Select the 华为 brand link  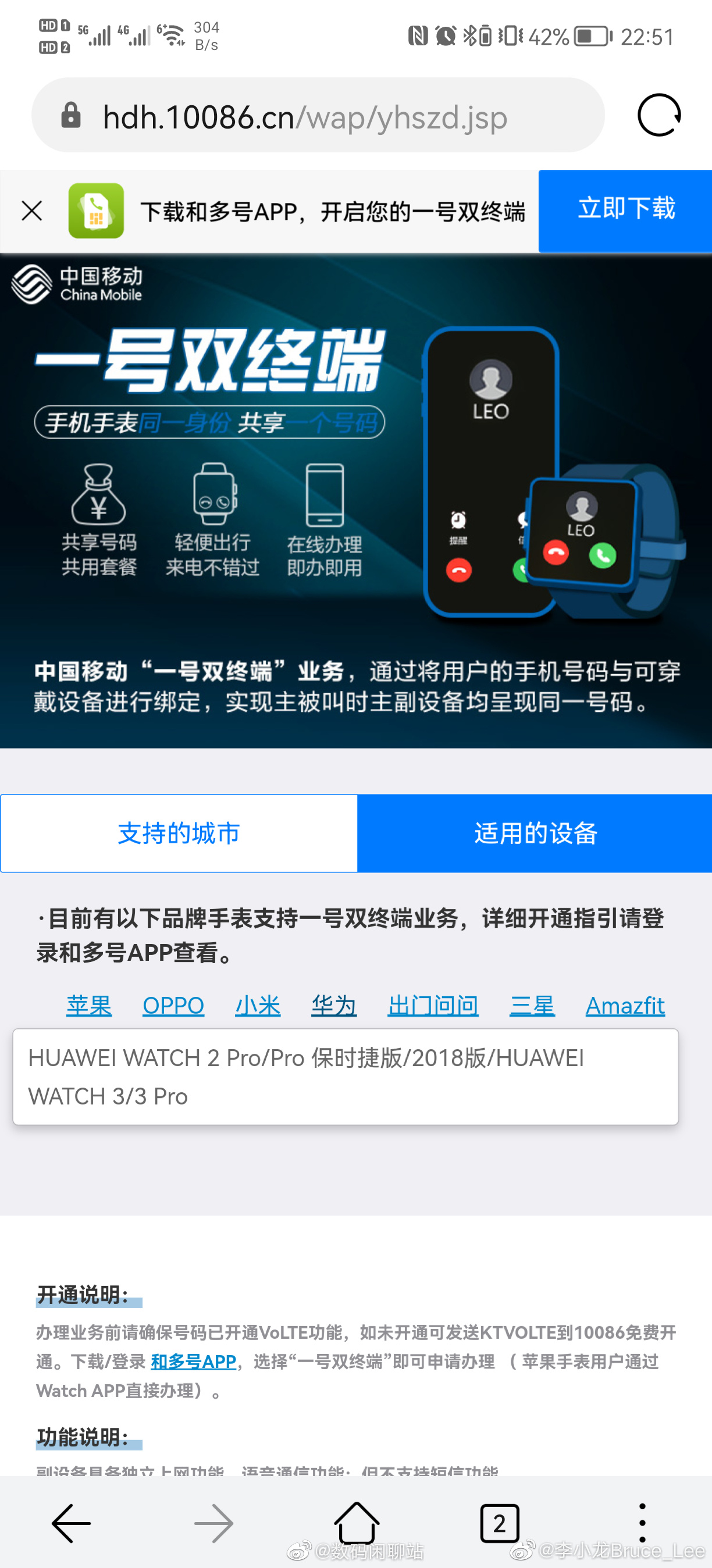point(333,1006)
